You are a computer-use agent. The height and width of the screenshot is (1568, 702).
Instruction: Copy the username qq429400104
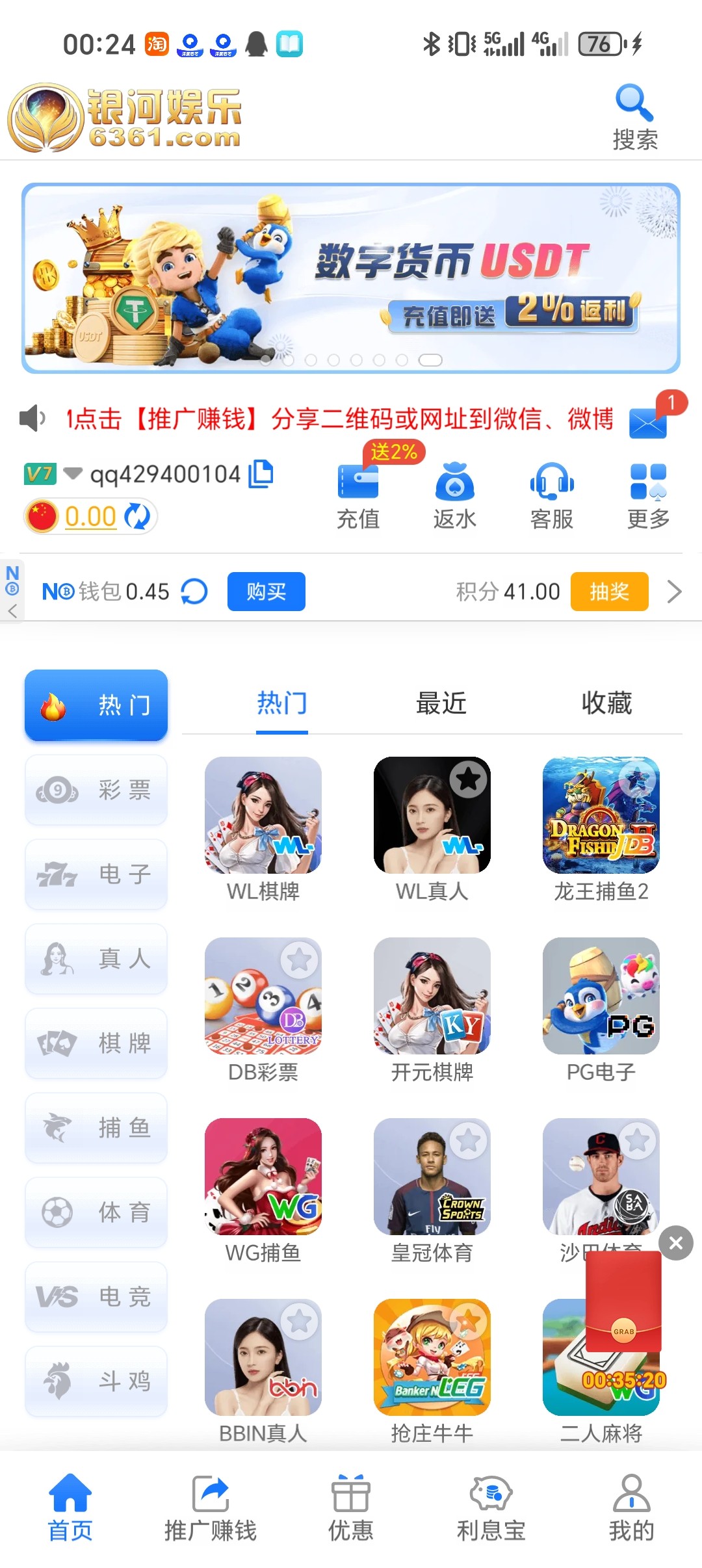(261, 474)
